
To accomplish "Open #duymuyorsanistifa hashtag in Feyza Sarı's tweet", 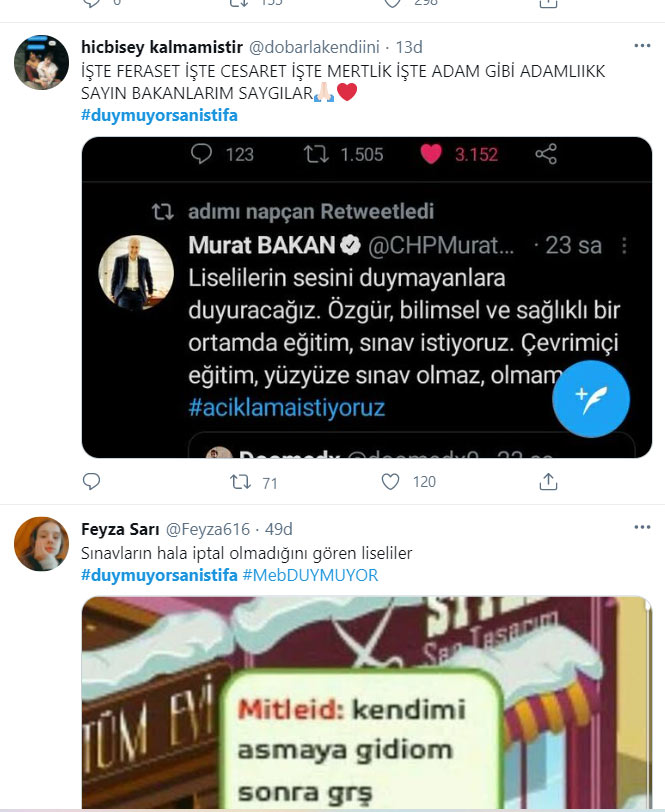I will 159,576.
